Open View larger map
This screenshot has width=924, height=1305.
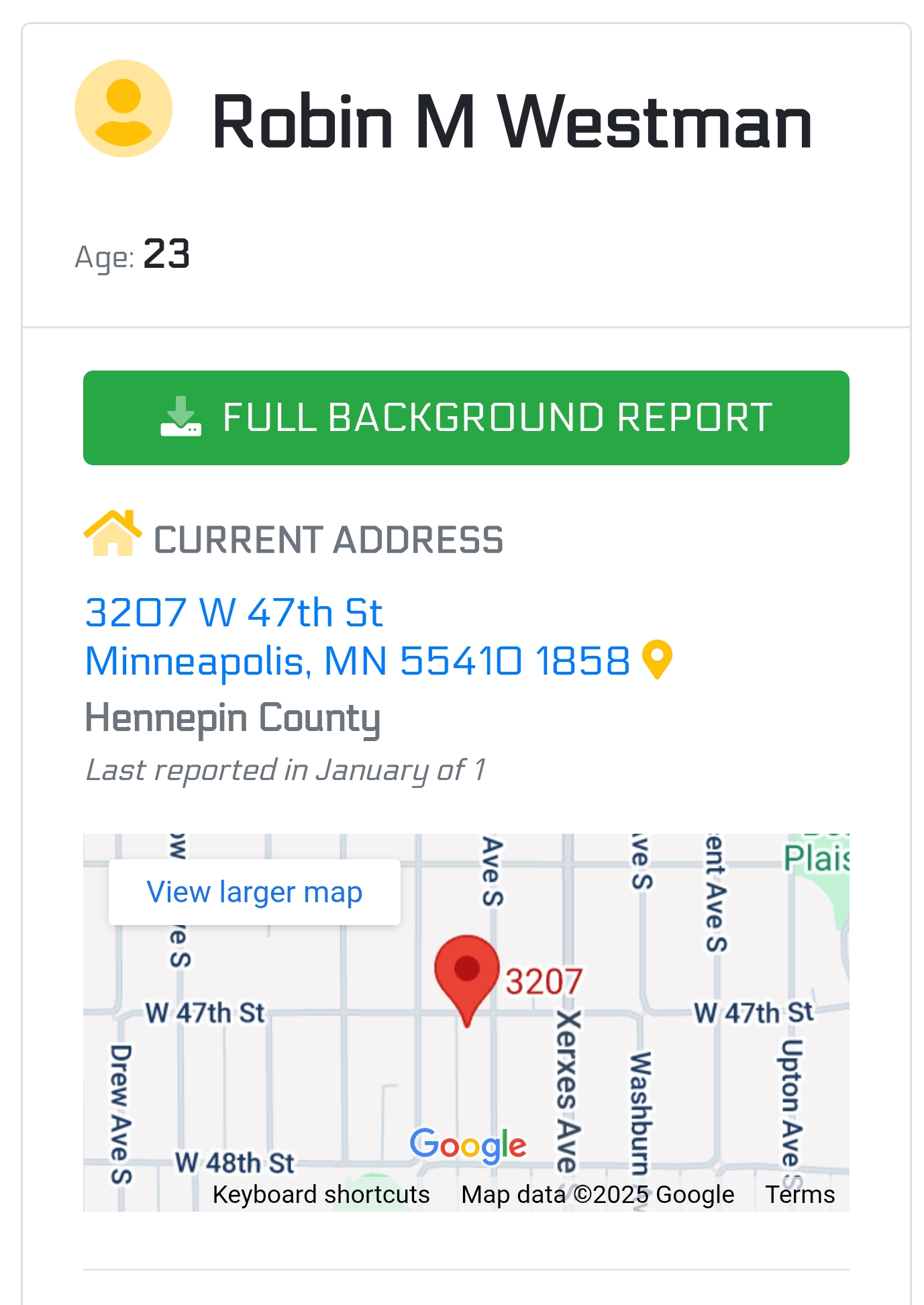point(254,892)
